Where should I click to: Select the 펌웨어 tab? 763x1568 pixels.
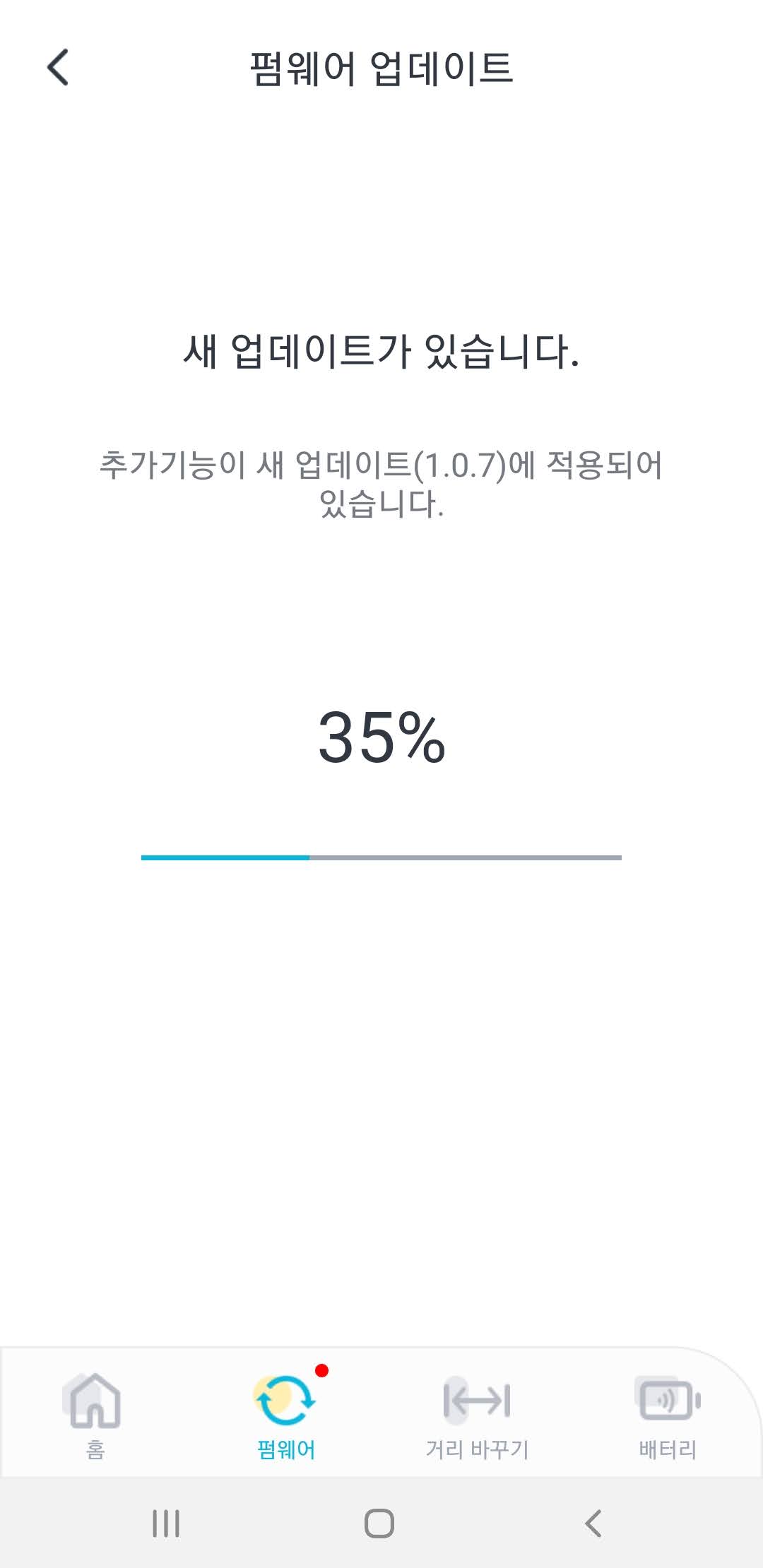286,1415
